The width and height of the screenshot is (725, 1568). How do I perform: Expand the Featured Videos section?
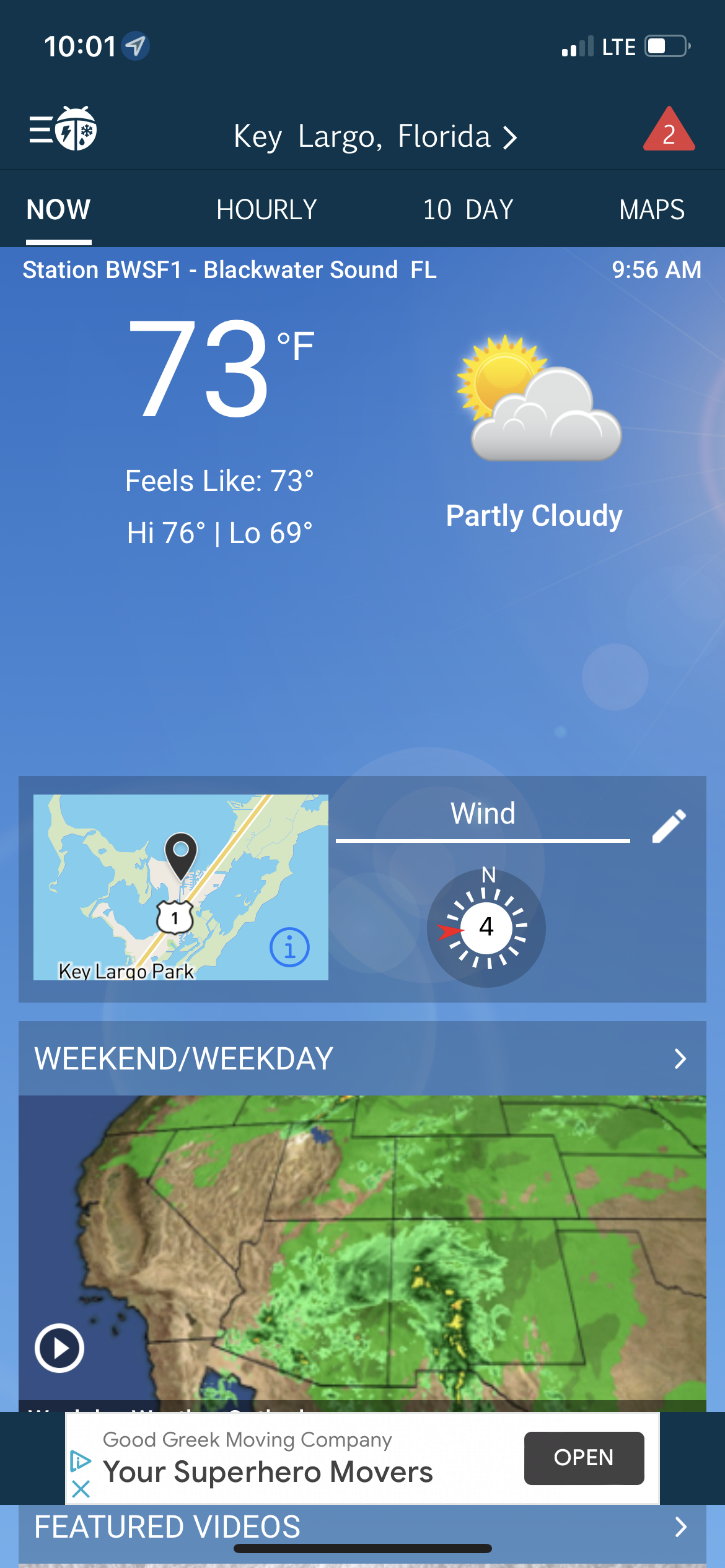(362, 1527)
